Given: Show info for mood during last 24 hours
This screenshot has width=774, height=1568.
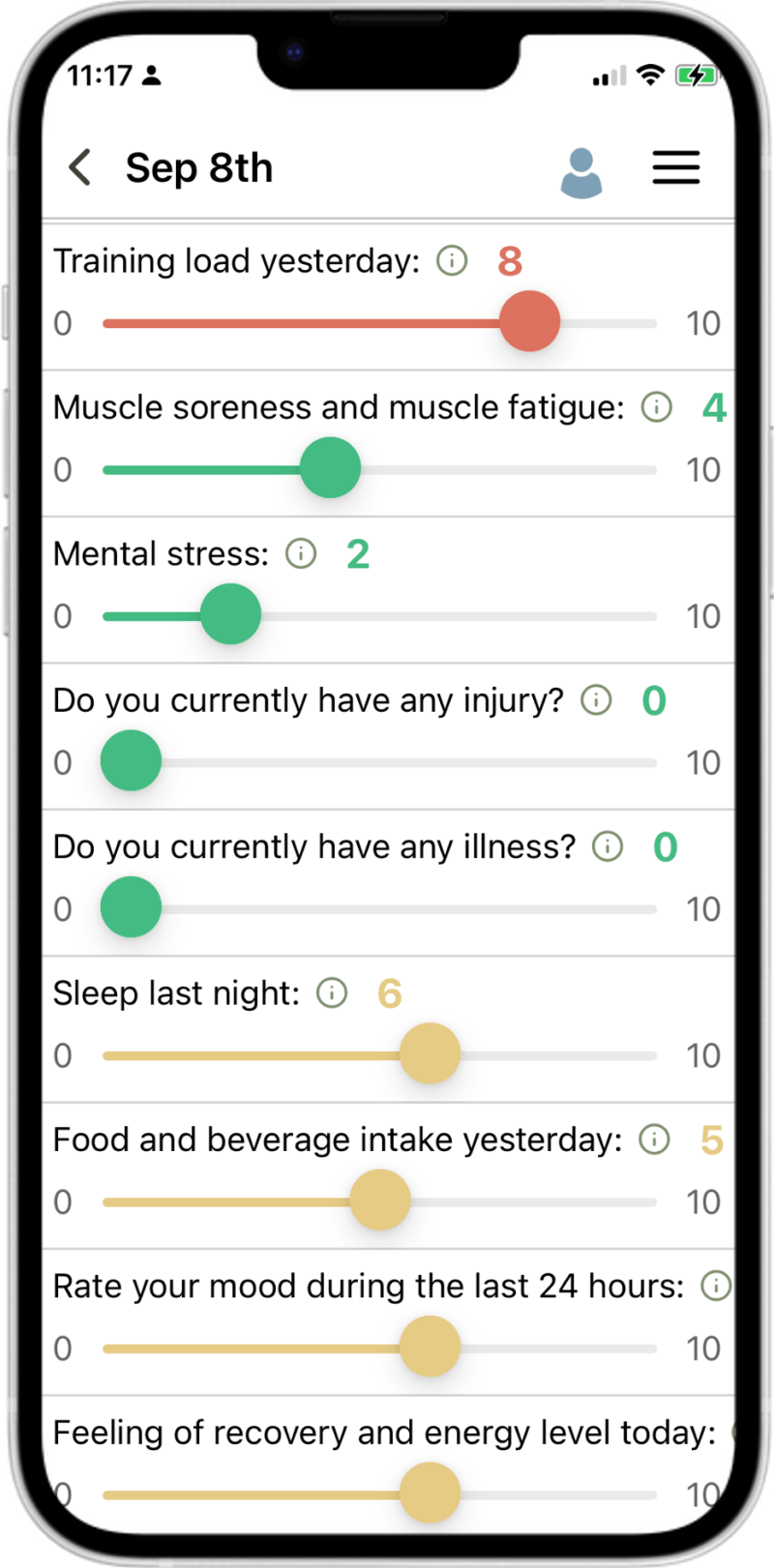Looking at the screenshot, I should (x=715, y=1286).
